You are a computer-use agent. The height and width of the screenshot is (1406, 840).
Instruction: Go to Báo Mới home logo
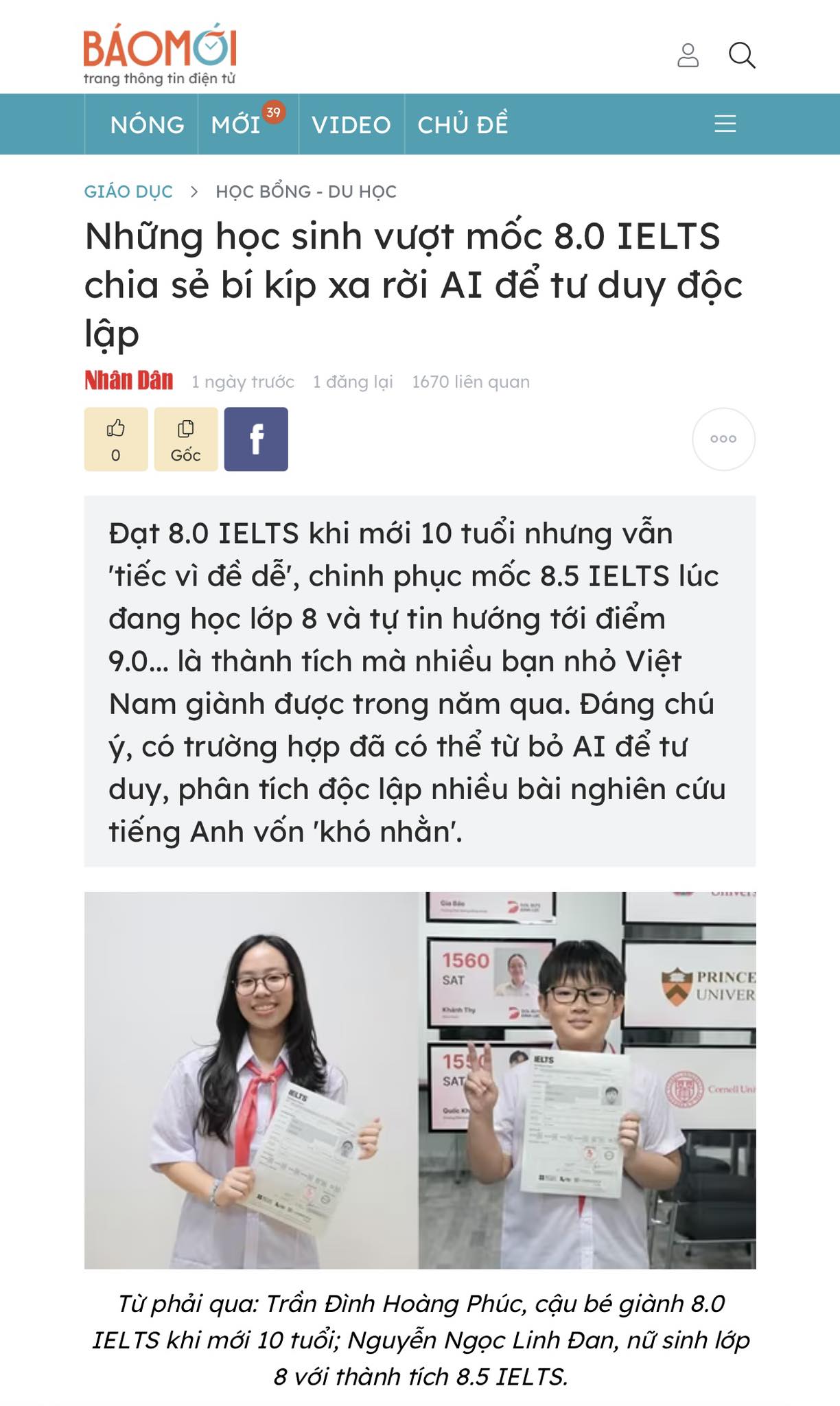pyautogui.click(x=160, y=54)
